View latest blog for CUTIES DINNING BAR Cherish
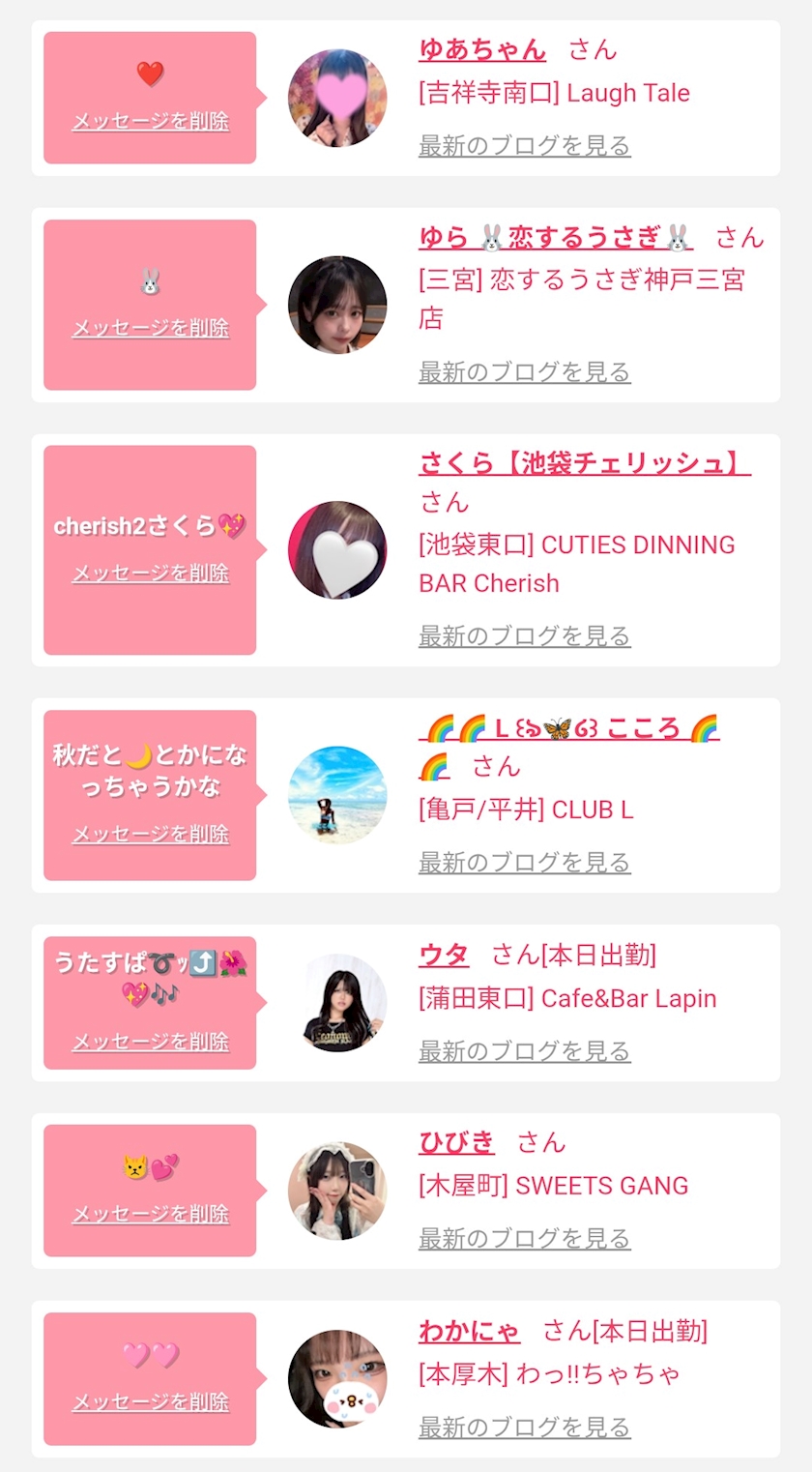The height and width of the screenshot is (1472, 812). 524,636
